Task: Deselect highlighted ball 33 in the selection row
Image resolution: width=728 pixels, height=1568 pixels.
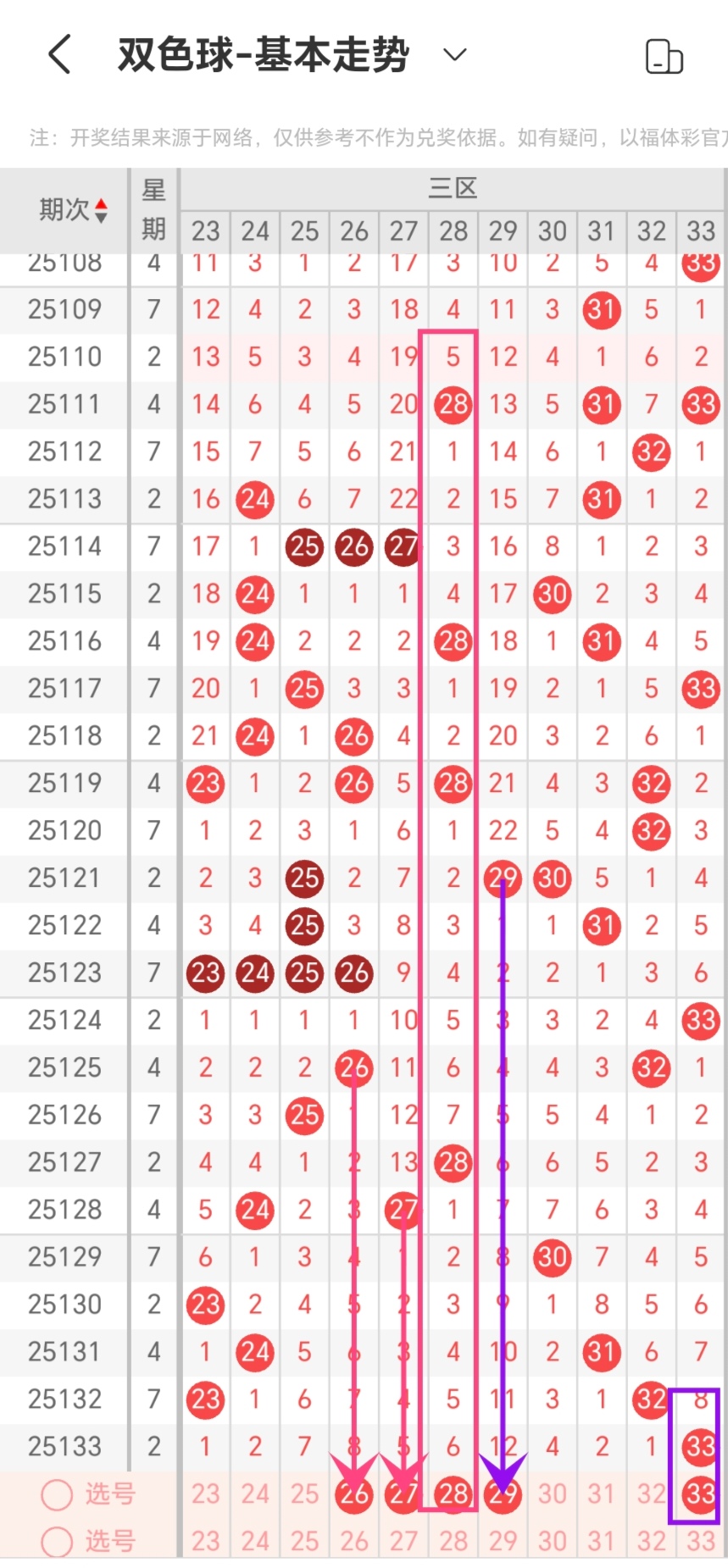Action: pyautogui.click(x=701, y=1495)
